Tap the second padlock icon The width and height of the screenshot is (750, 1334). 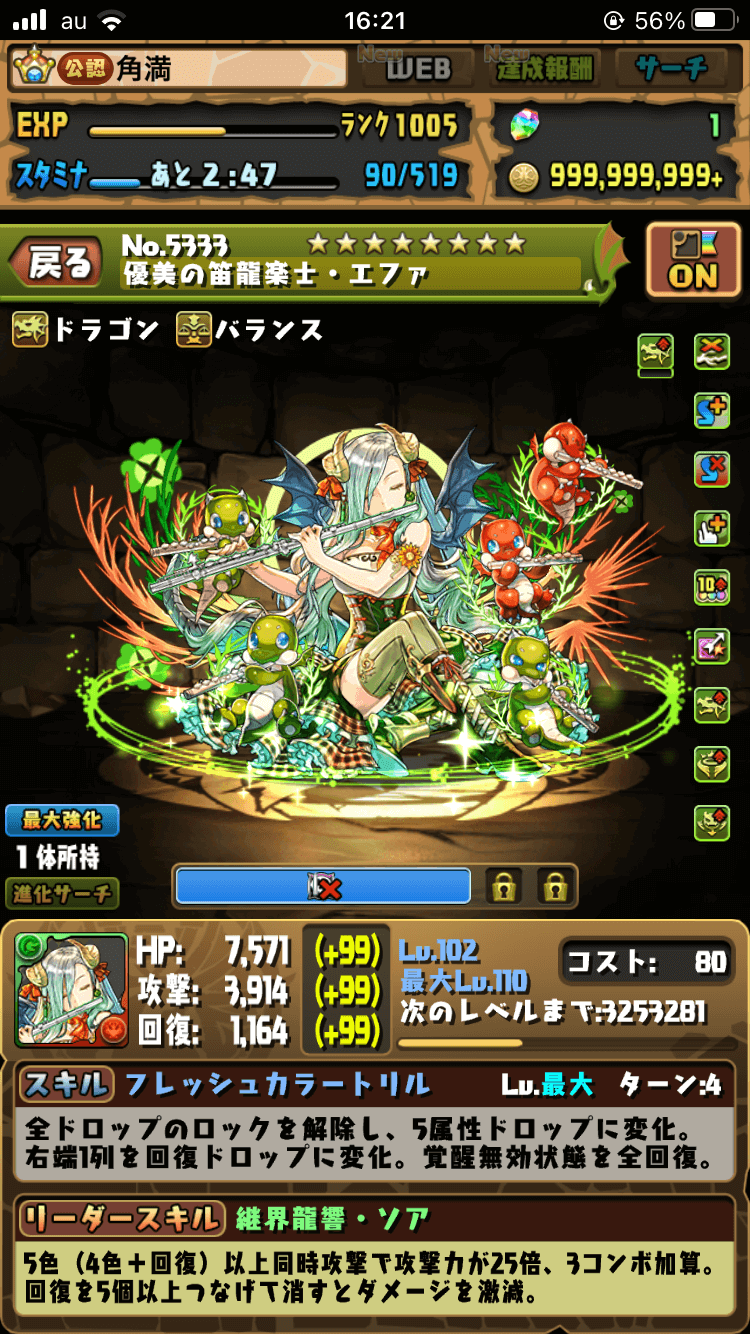coord(555,885)
